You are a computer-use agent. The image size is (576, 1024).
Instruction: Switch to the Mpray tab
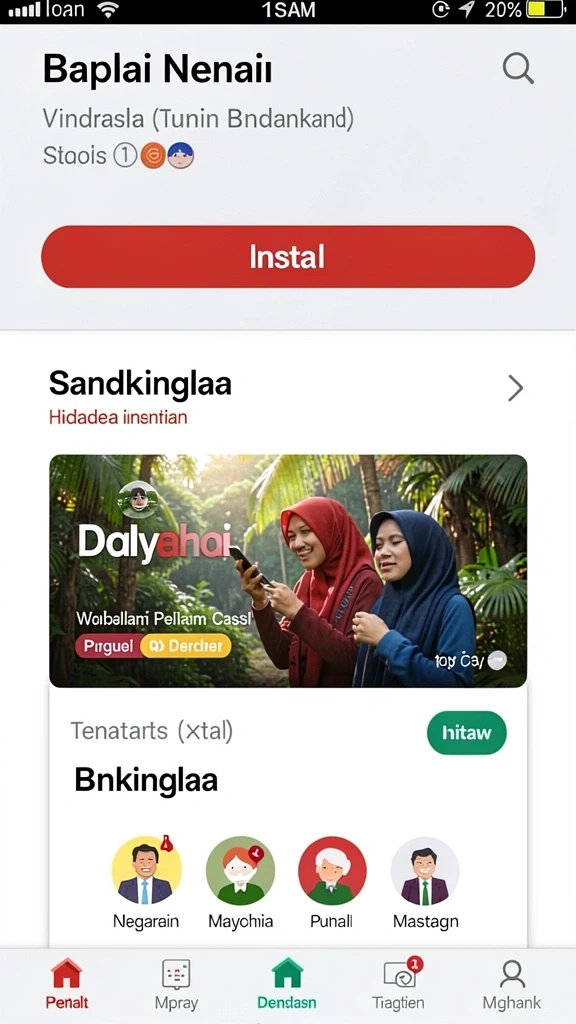[176, 984]
